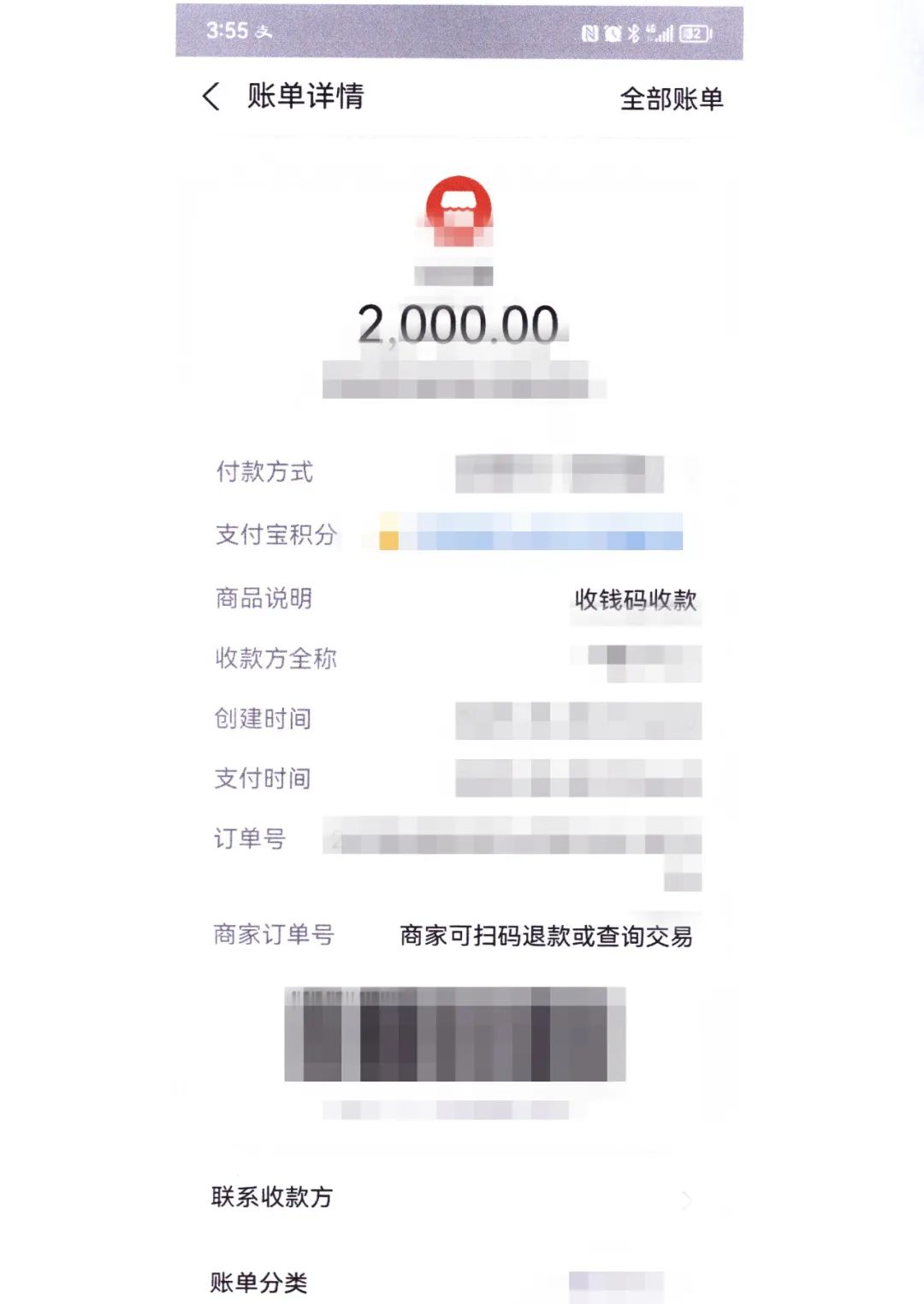The image size is (924, 1304).
Task: Open the 联系收款方 row
Action: [x=453, y=1197]
